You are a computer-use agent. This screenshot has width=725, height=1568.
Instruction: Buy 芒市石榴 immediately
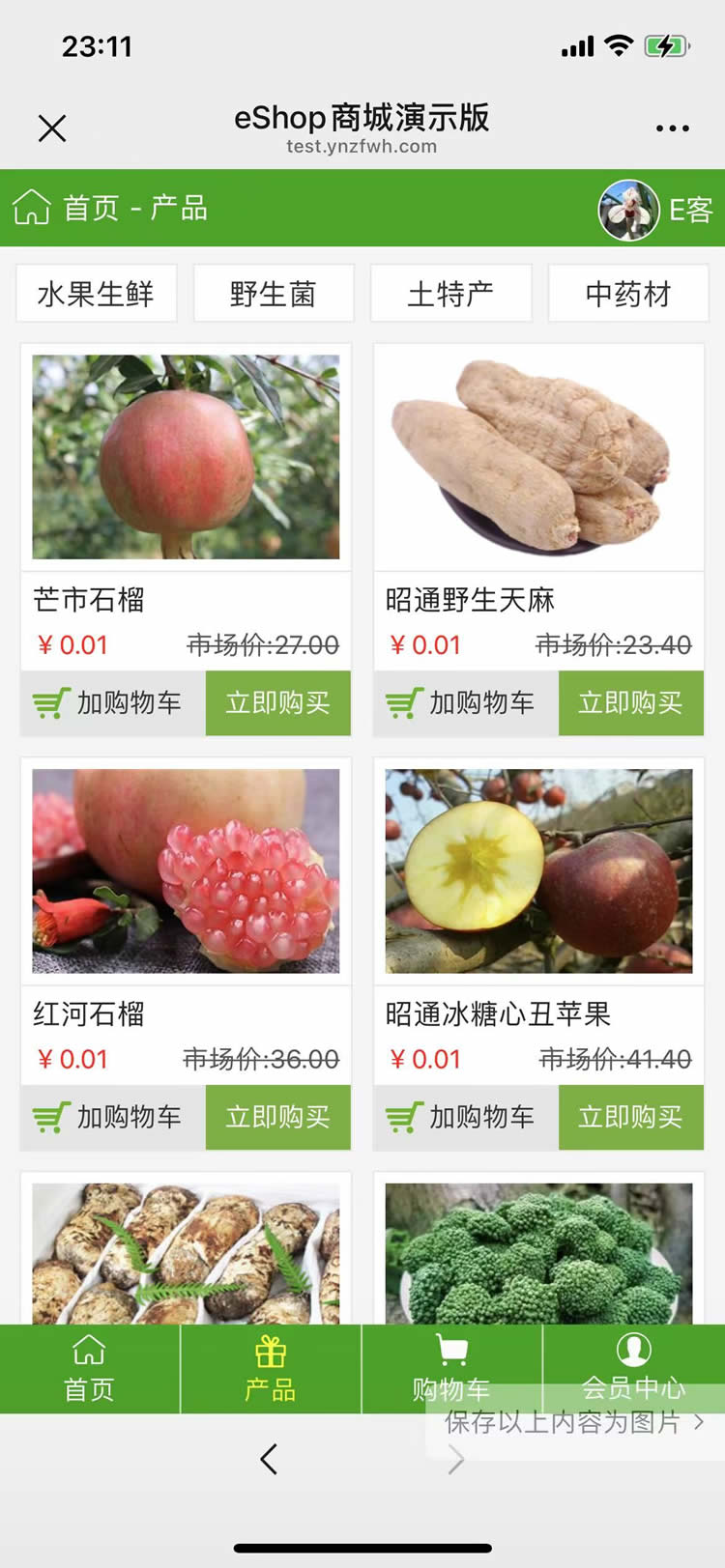[277, 703]
